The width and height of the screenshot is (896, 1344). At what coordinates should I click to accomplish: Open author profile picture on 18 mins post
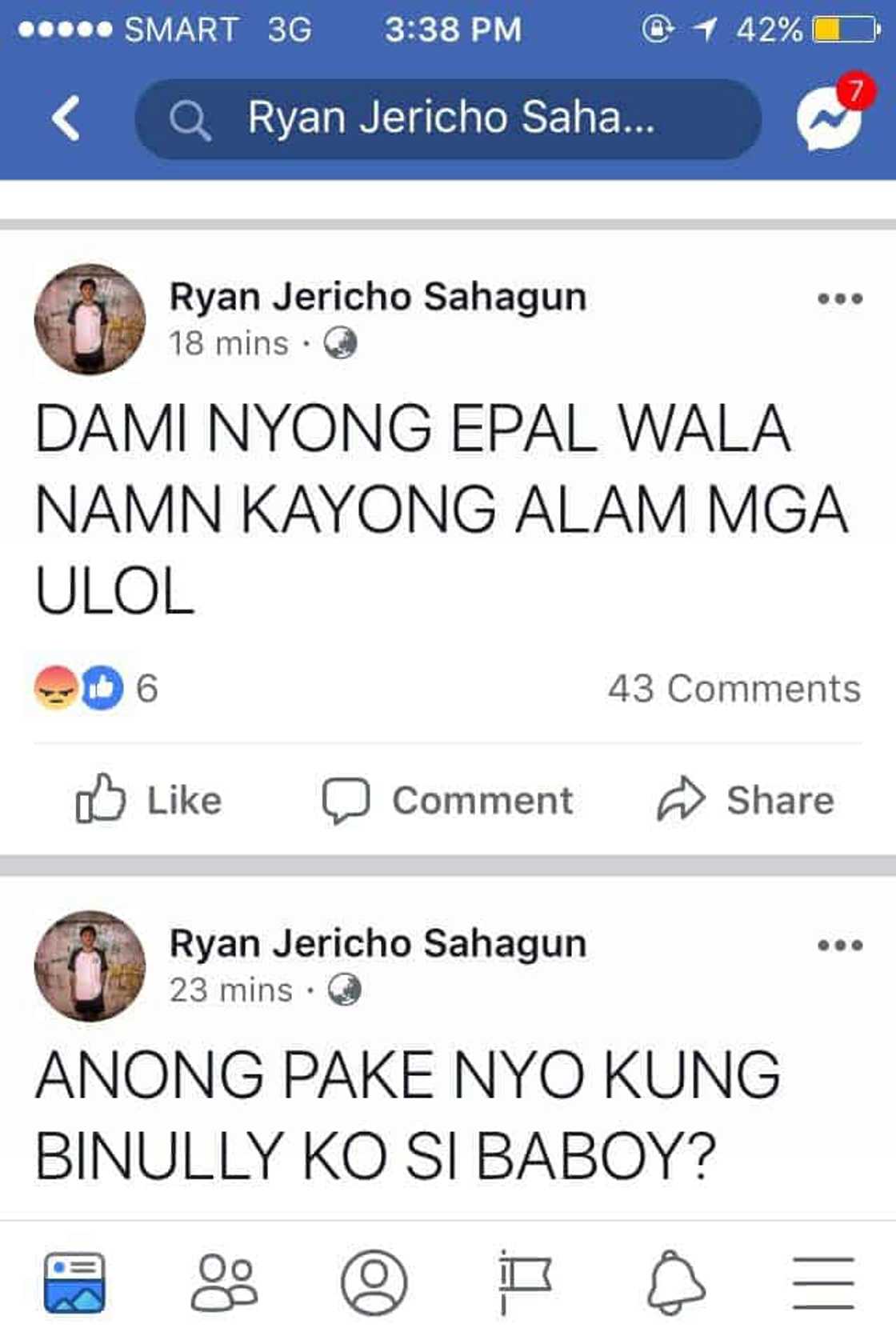coord(90,319)
